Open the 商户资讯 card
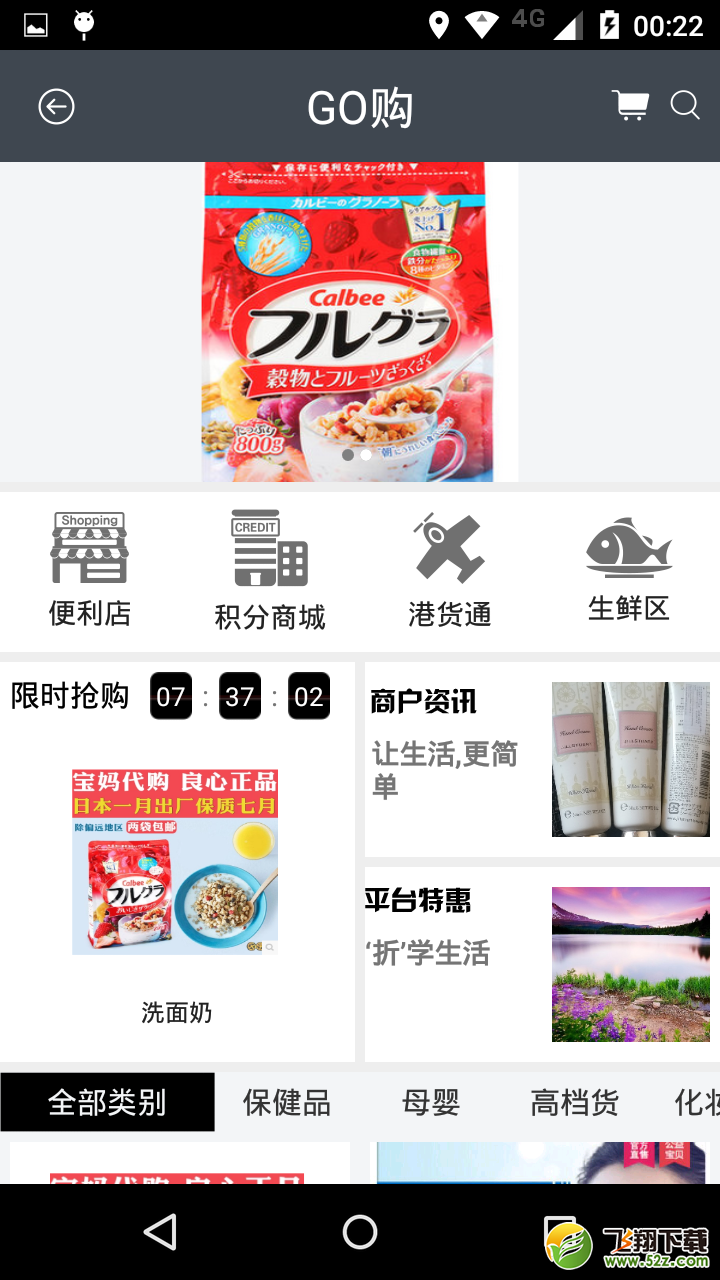The image size is (720, 1280). coord(542,759)
